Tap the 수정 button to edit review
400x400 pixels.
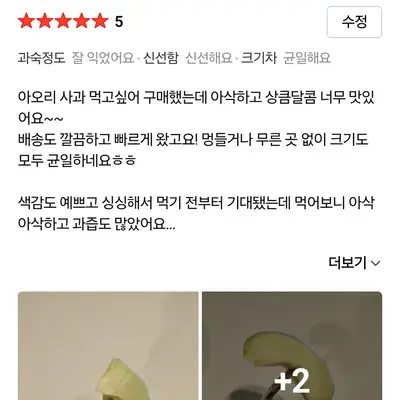point(354,22)
